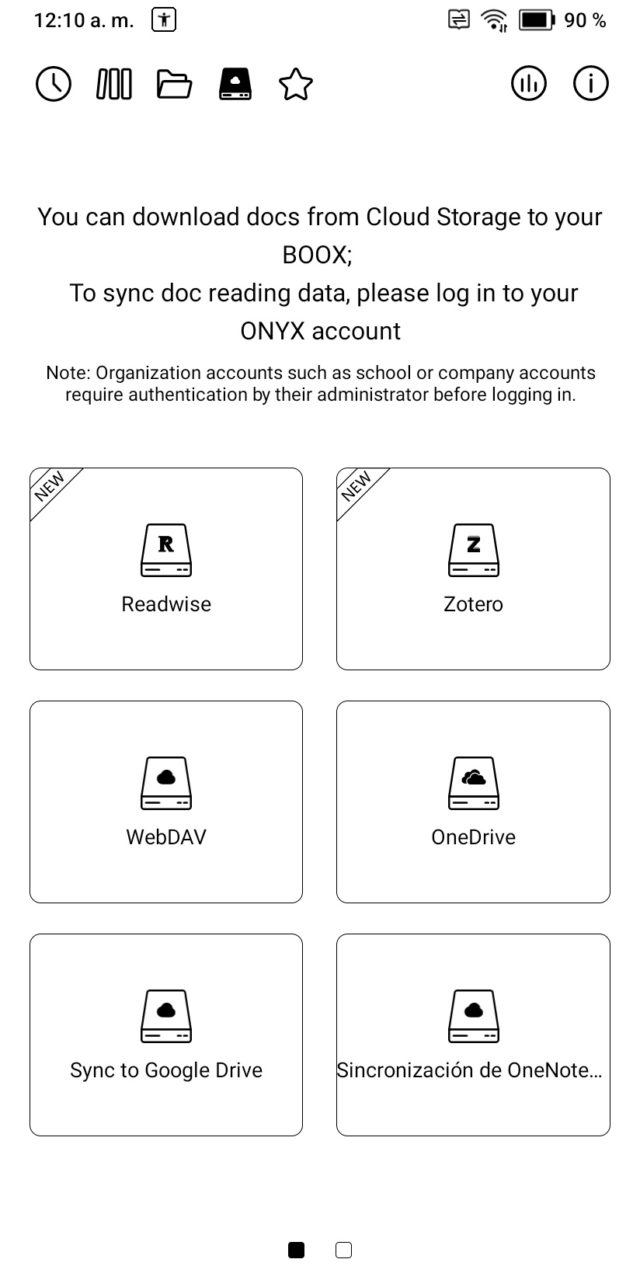Viewport: 640px width, 1280px height.
Task: Open Sincronización de OneNote card
Action: point(473,1035)
